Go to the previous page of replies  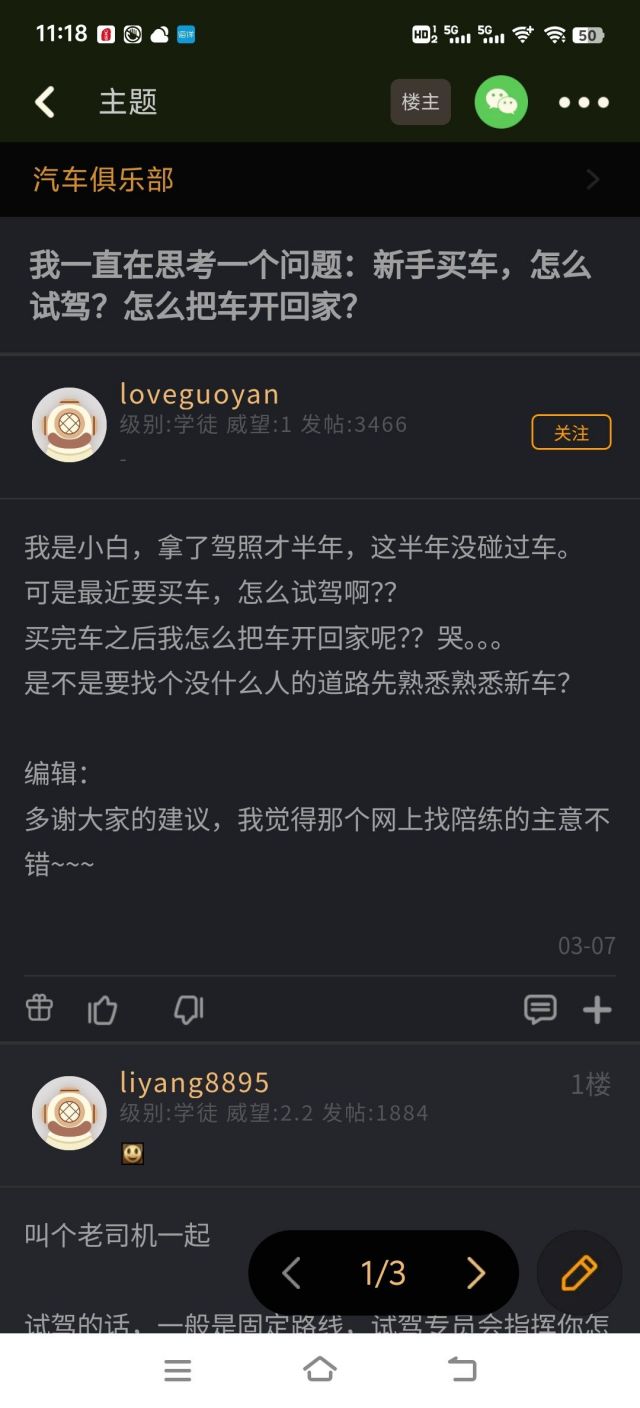291,1273
